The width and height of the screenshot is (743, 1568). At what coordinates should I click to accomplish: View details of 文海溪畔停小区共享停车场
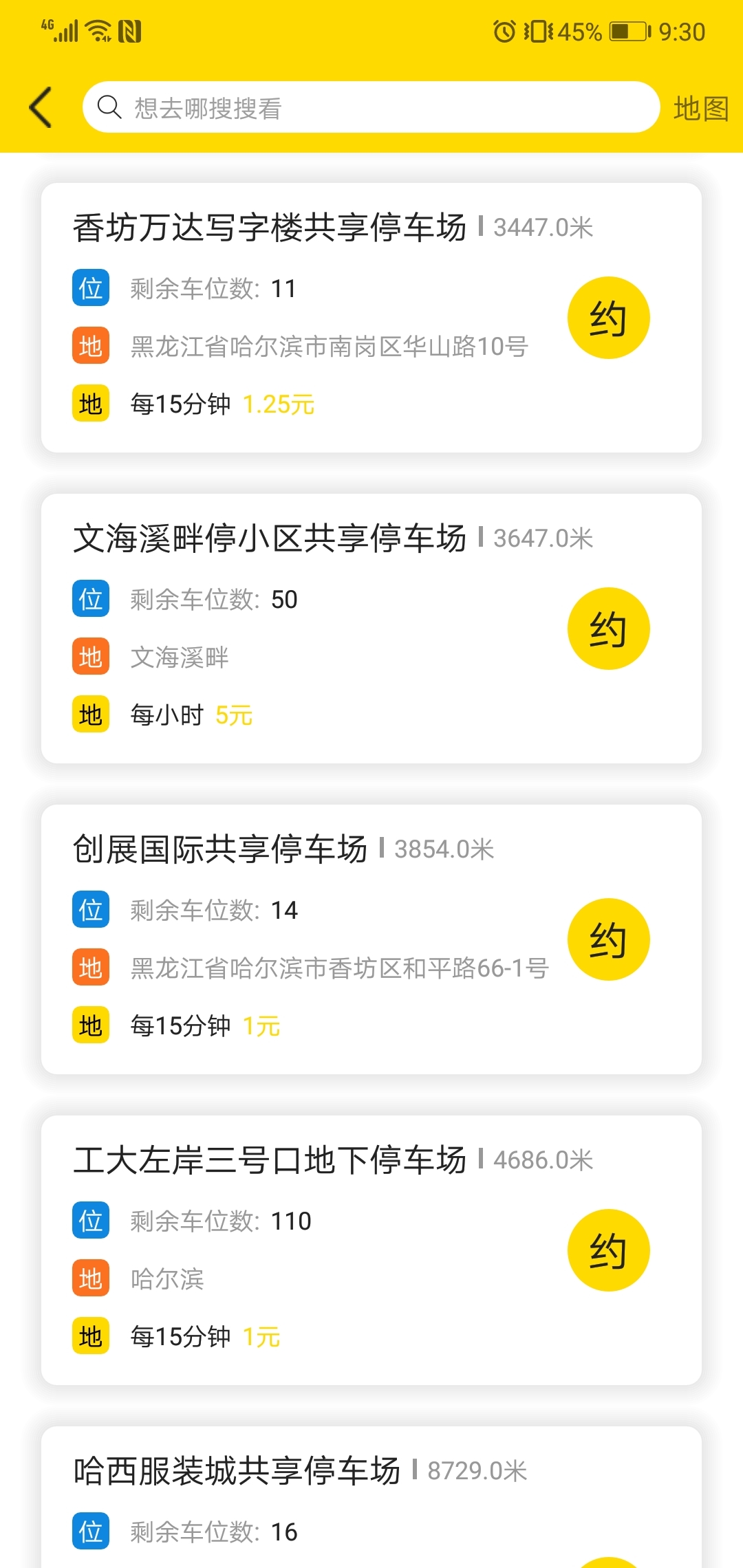[x=371, y=629]
